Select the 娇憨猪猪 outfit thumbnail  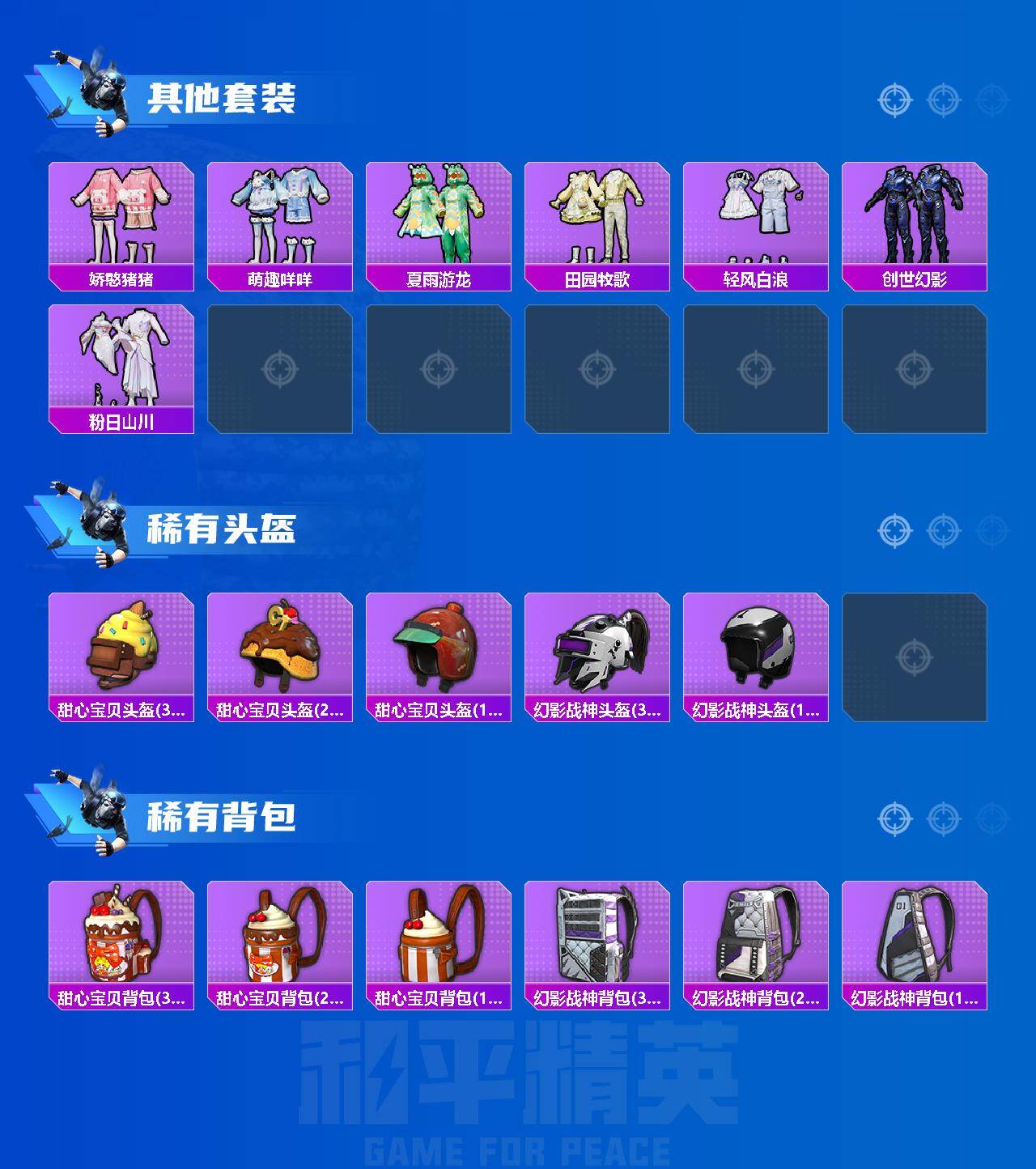tap(120, 213)
